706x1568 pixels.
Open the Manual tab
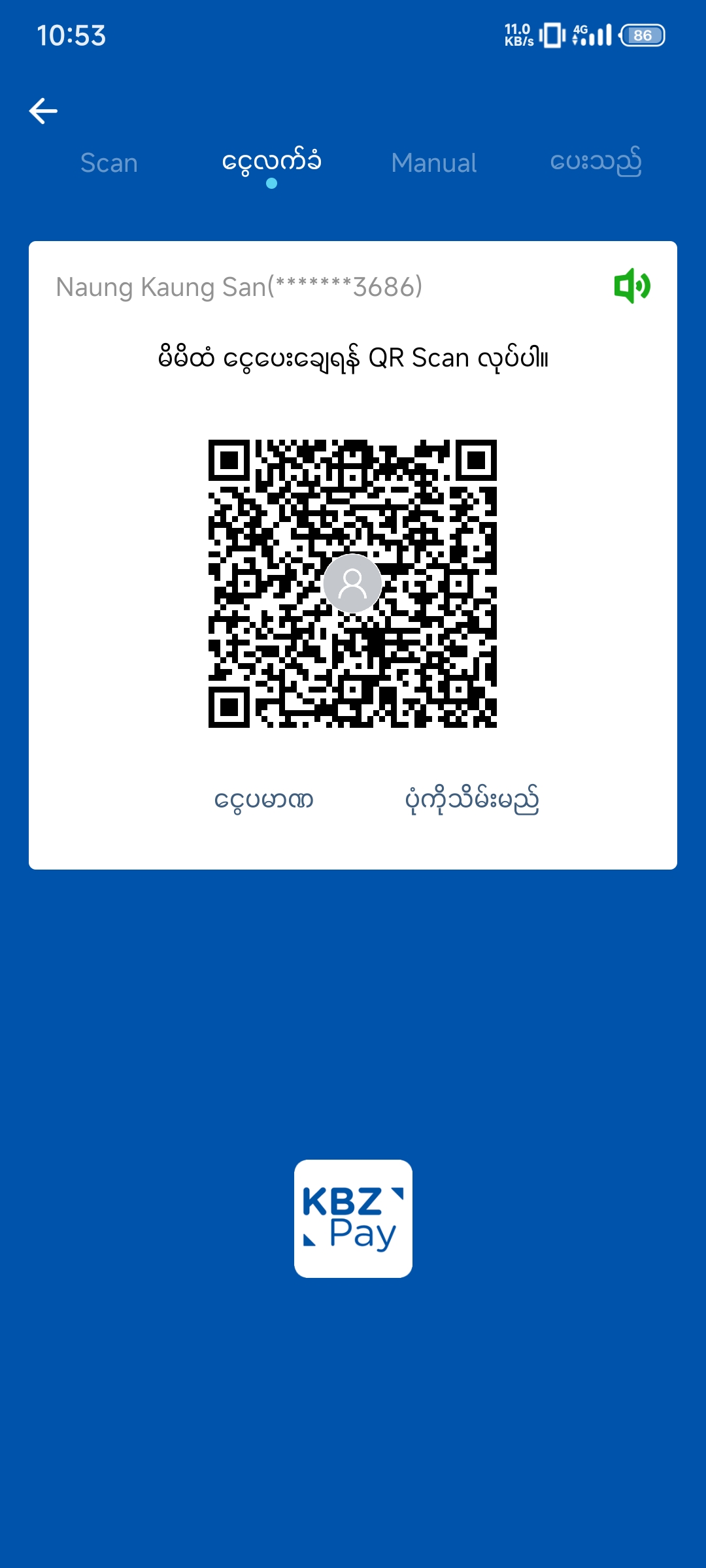click(434, 163)
